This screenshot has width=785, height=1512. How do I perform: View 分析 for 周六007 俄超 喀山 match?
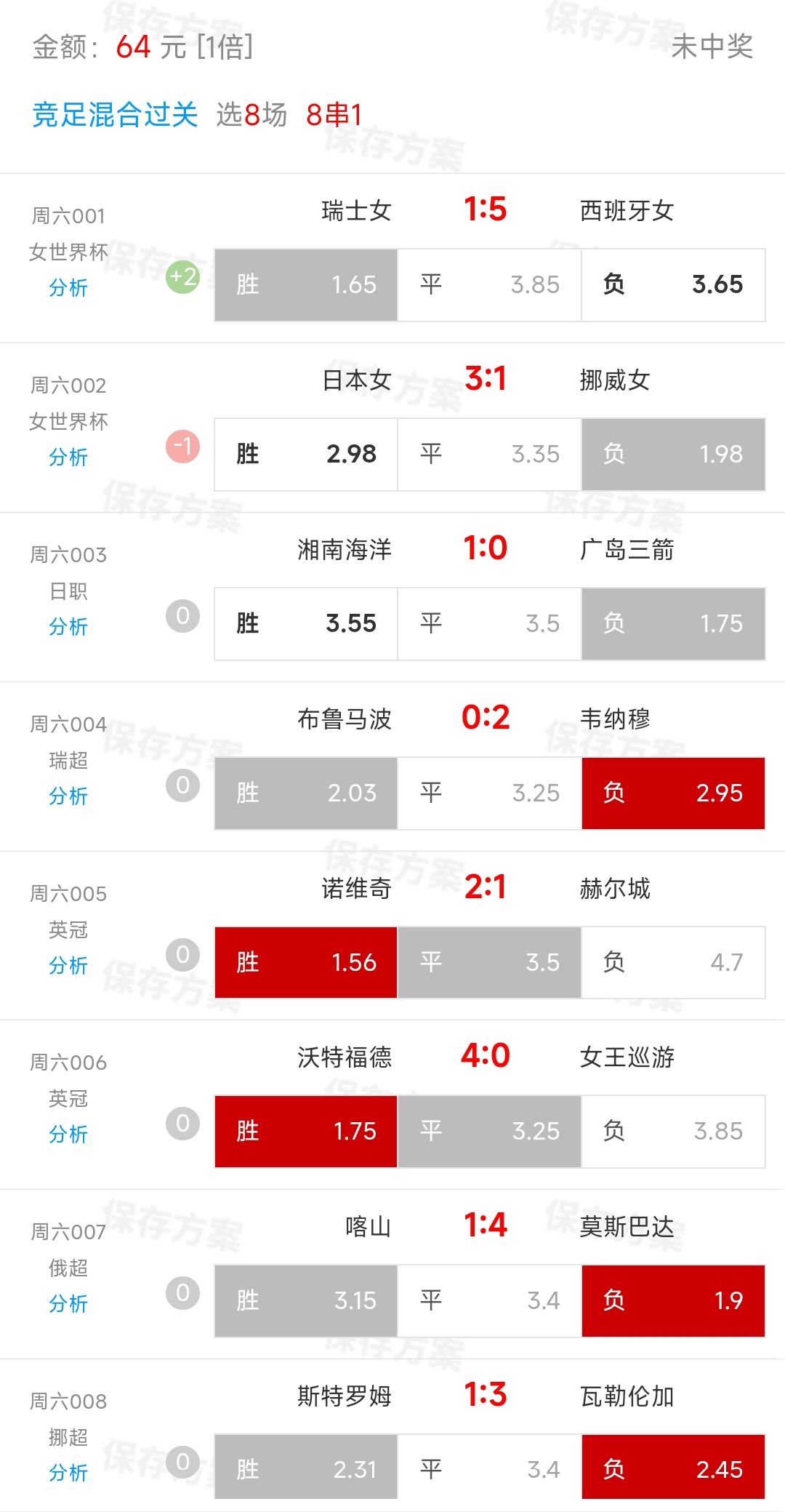click(x=68, y=1304)
